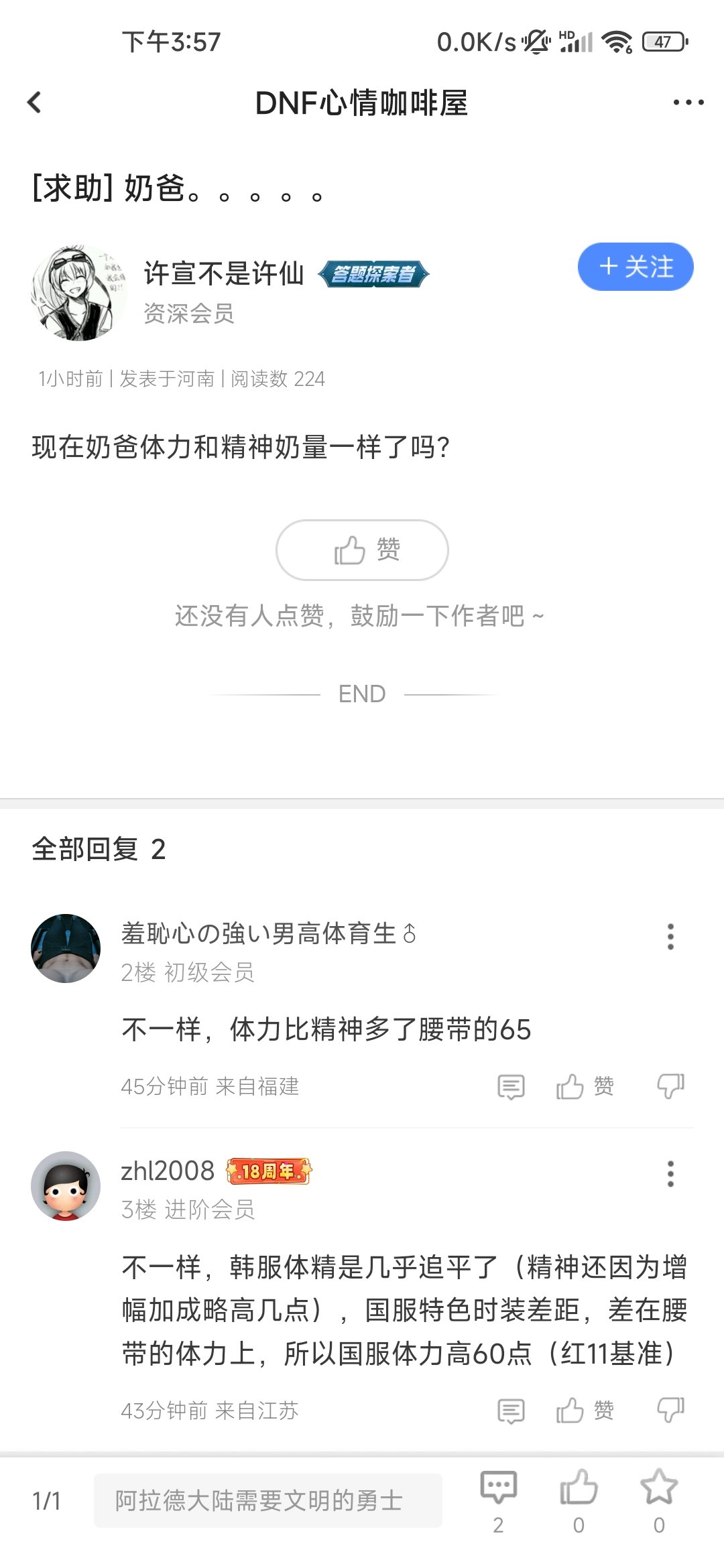Dislike zhl2008's reply with thumbs-down icon

tap(670, 1409)
